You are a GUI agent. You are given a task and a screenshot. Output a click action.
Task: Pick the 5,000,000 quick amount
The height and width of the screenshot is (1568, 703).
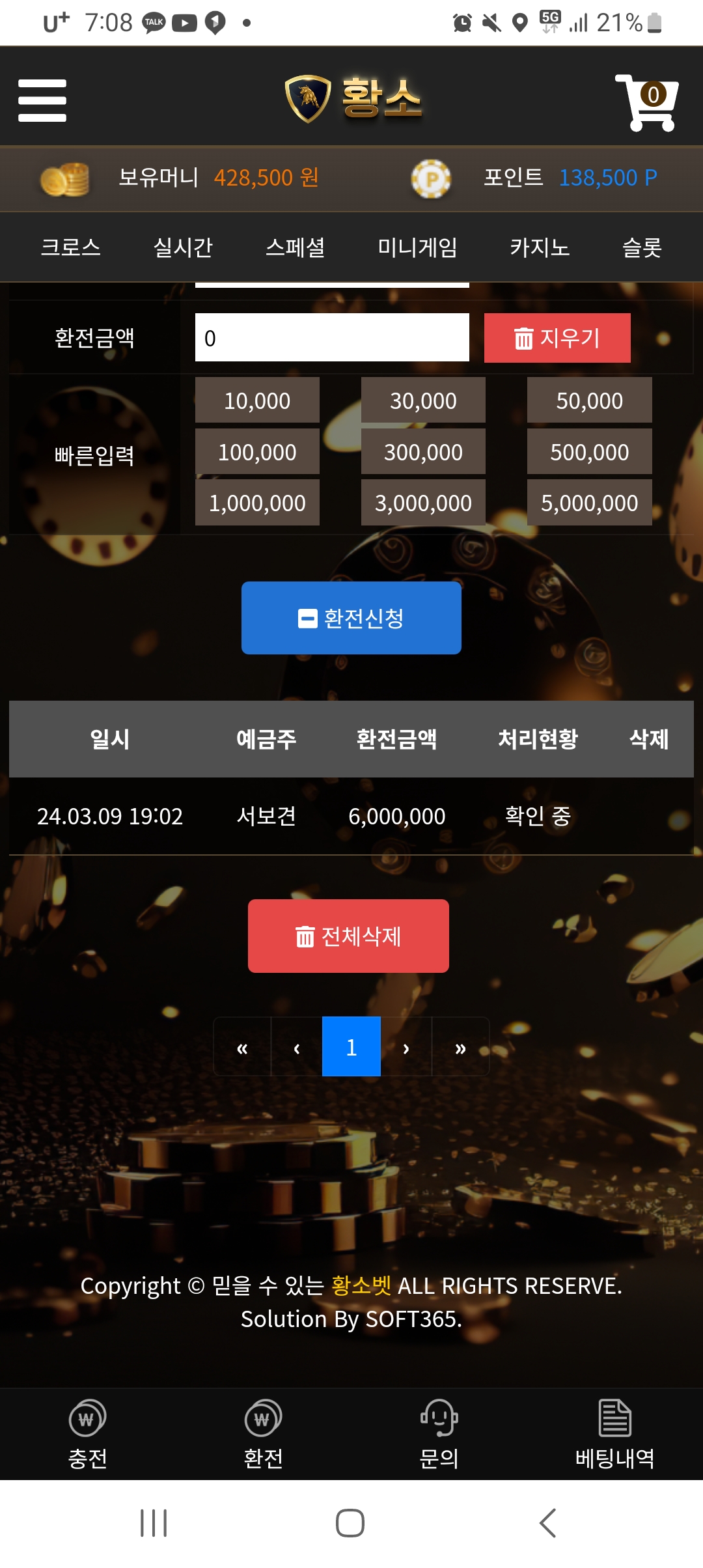(x=589, y=503)
